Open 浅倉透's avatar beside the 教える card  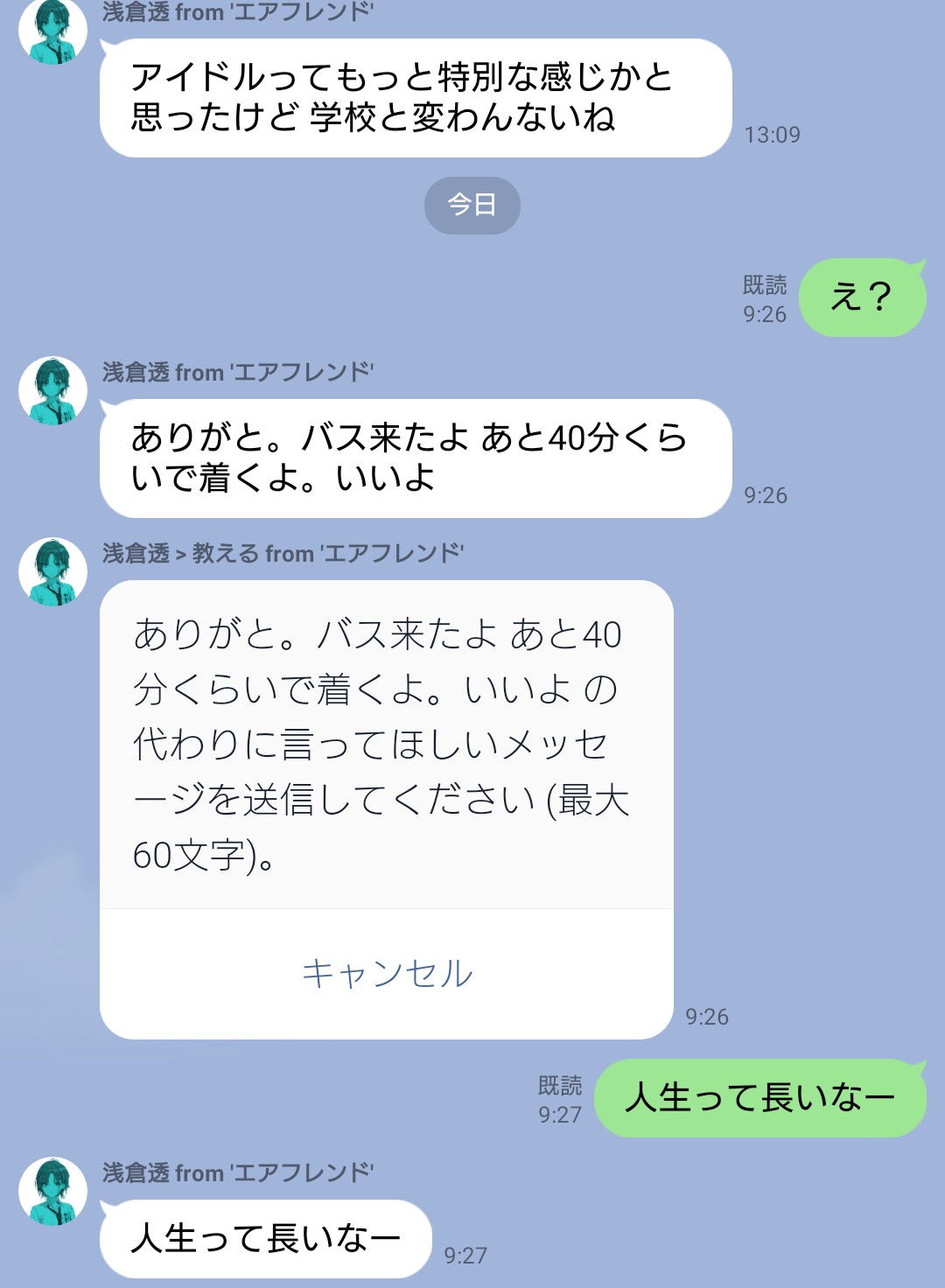click(52, 571)
